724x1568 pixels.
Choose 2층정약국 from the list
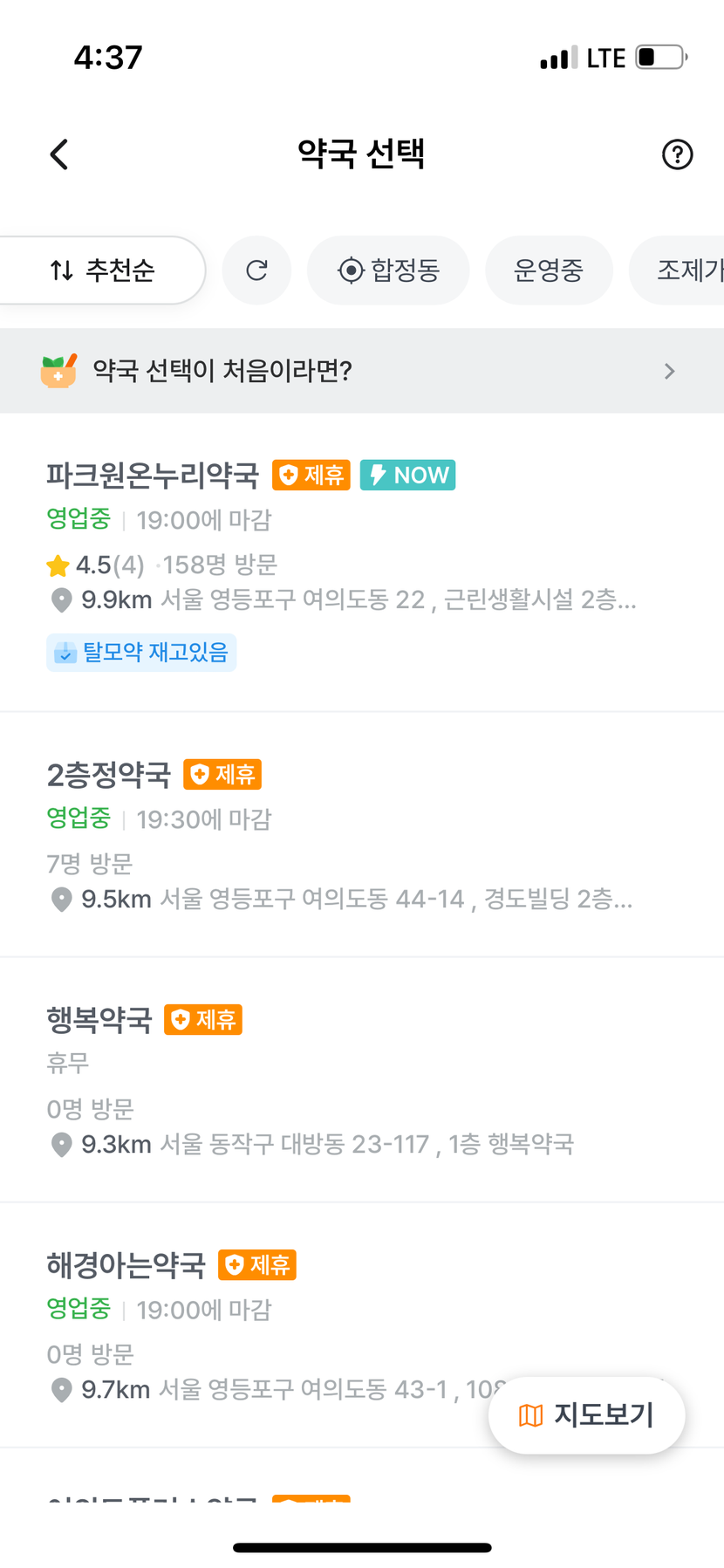coord(362,835)
